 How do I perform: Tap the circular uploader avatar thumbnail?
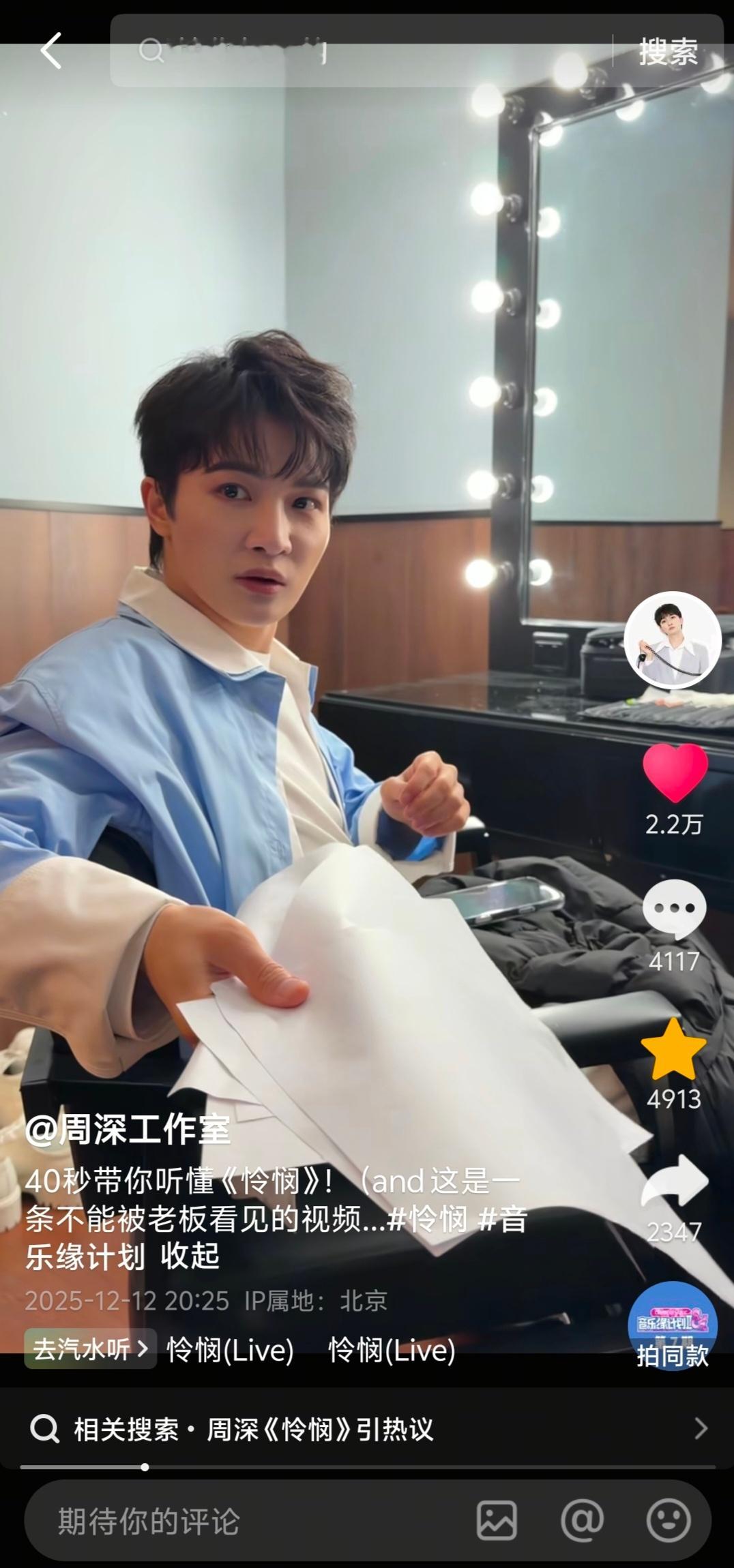pyautogui.click(x=673, y=639)
